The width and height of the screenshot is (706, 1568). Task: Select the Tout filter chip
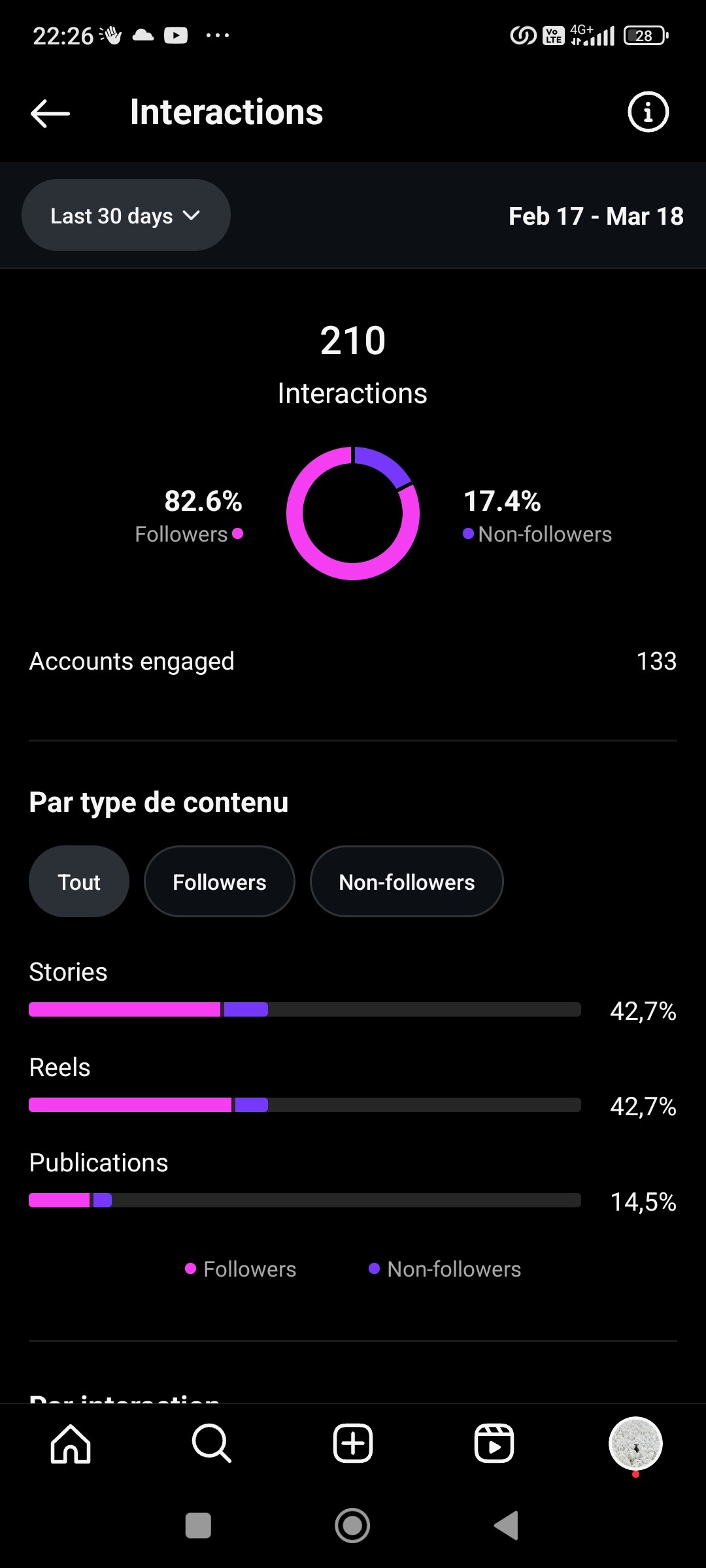[x=79, y=882]
